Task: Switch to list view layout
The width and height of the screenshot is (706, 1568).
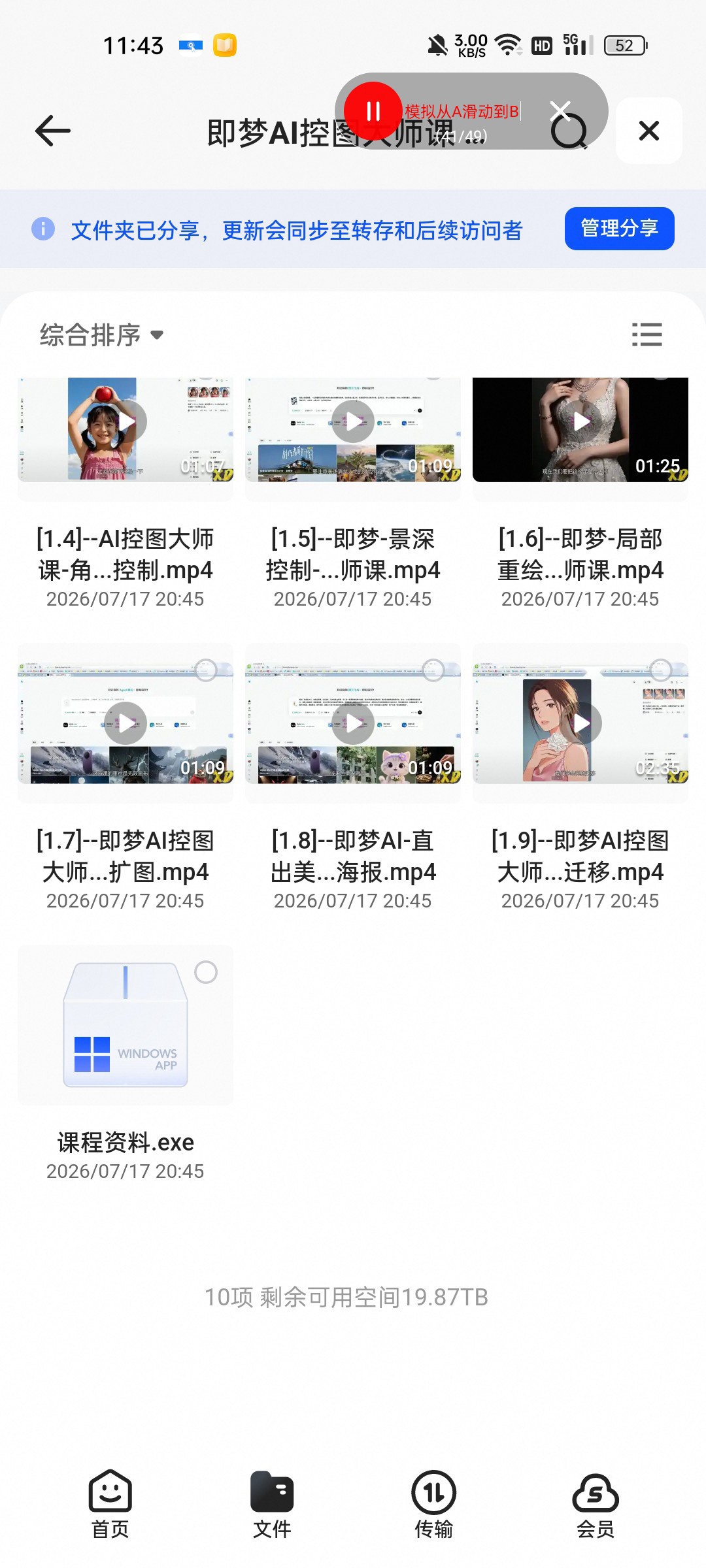Action: point(647,335)
